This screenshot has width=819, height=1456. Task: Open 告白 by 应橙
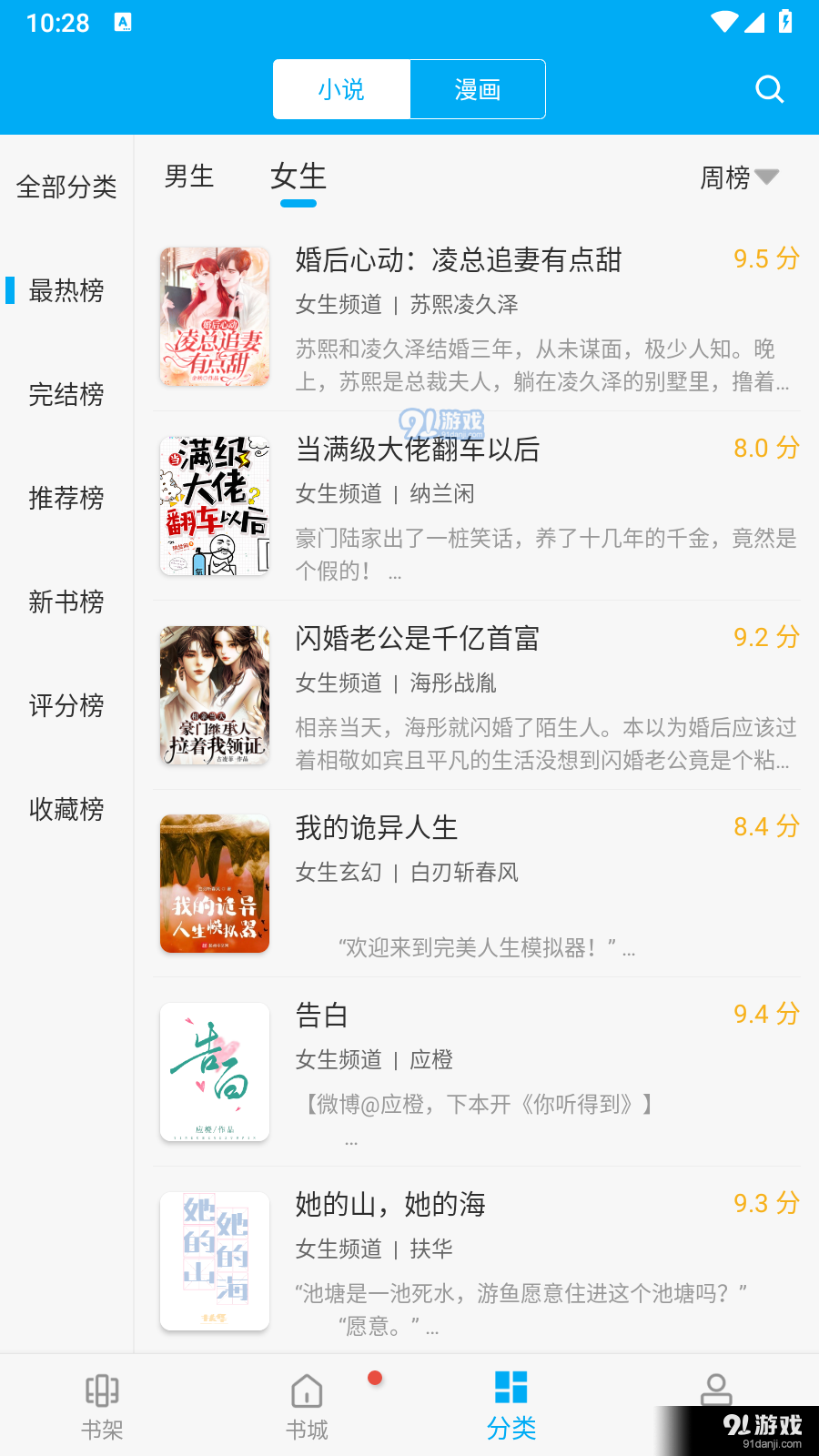click(323, 1015)
